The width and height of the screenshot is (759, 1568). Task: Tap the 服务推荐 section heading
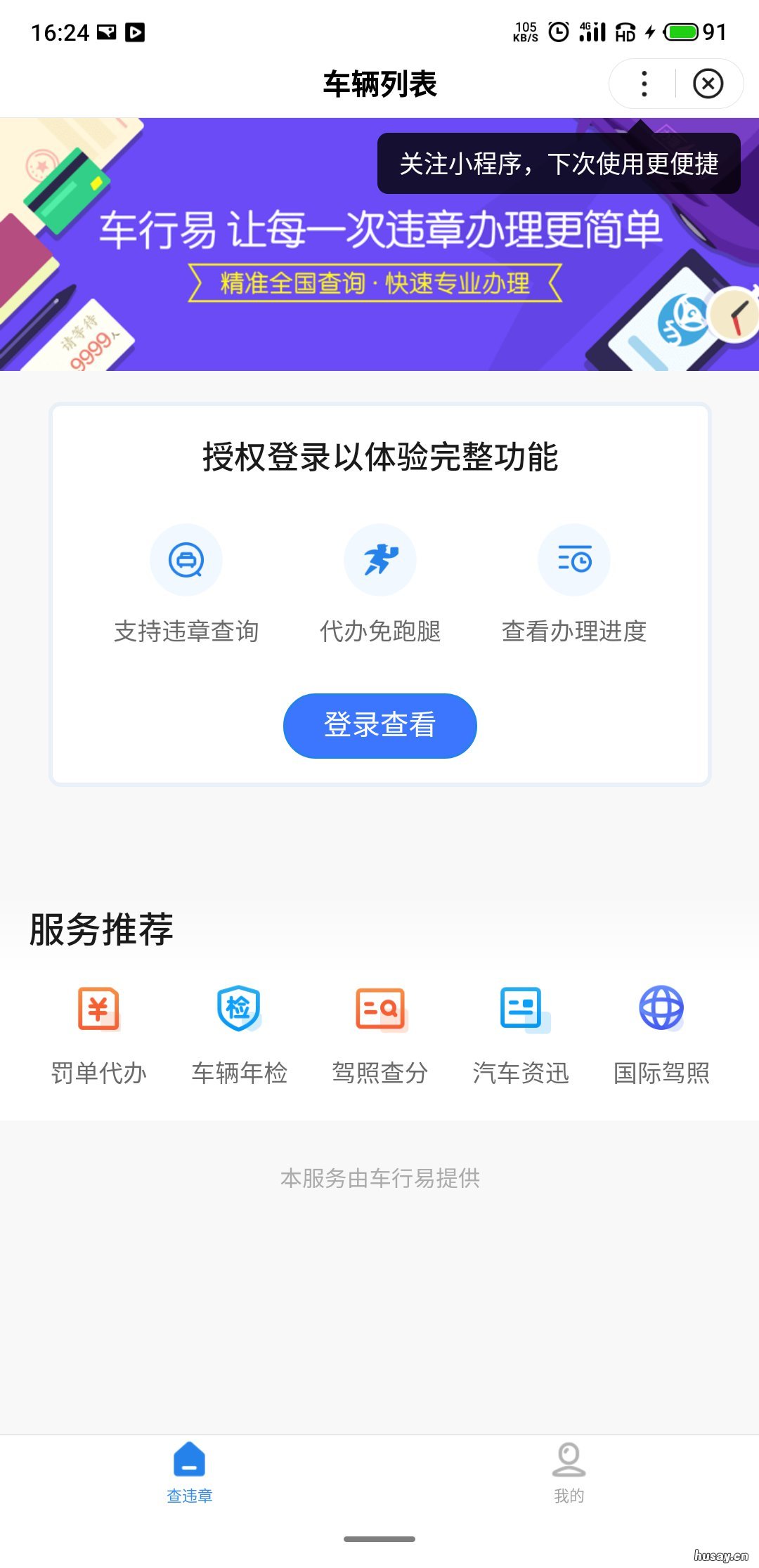tap(100, 929)
